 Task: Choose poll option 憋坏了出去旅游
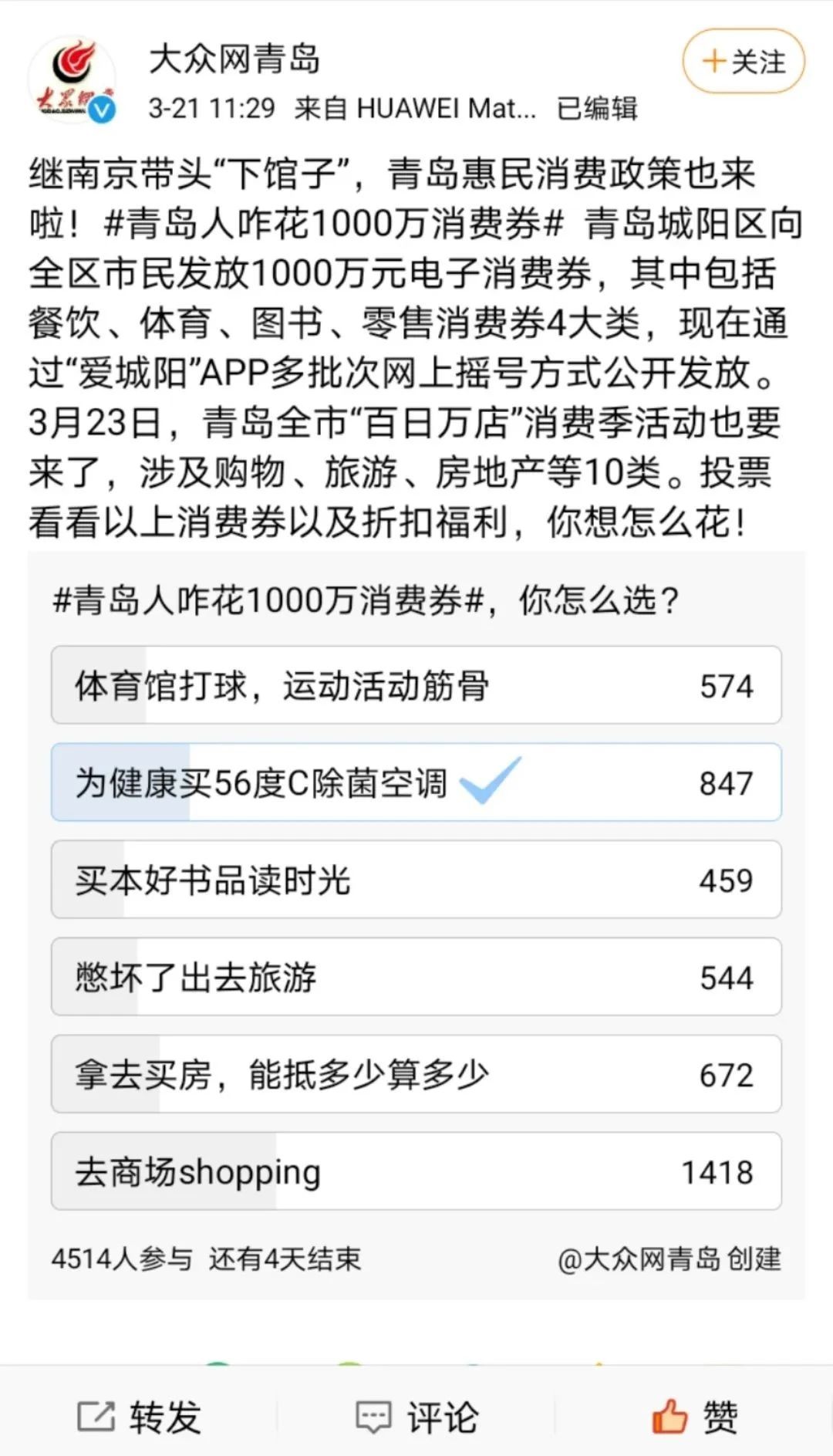416,977
